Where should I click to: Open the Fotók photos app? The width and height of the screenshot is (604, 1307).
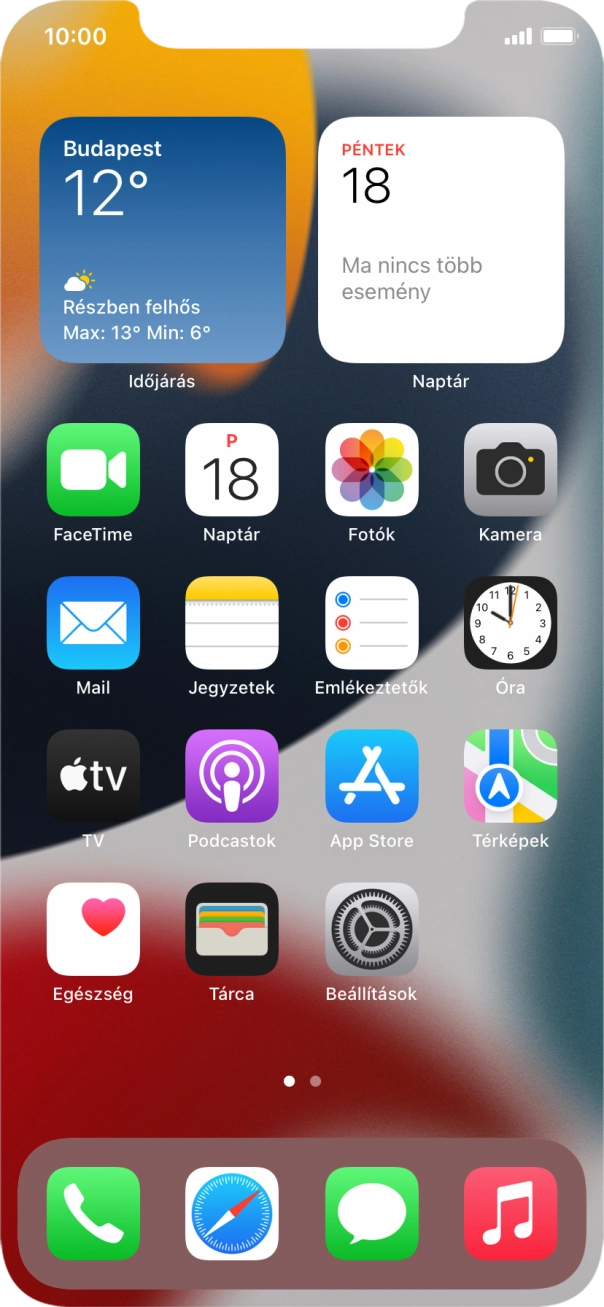tap(372, 470)
